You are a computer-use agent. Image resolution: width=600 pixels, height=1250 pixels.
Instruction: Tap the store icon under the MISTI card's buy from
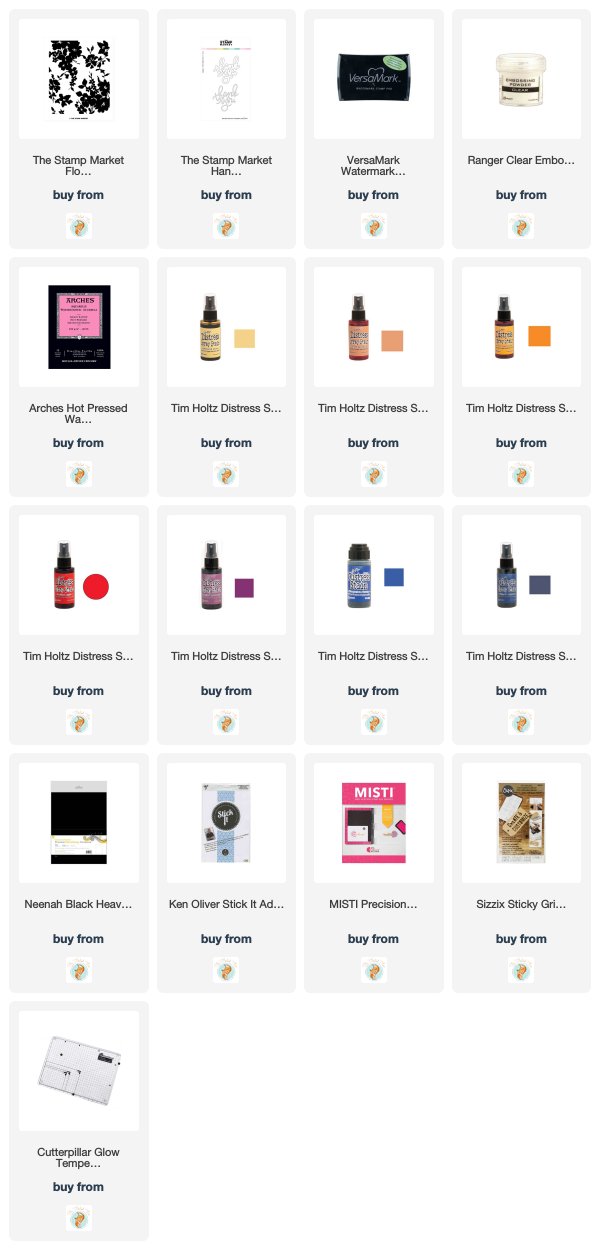[x=373, y=969]
